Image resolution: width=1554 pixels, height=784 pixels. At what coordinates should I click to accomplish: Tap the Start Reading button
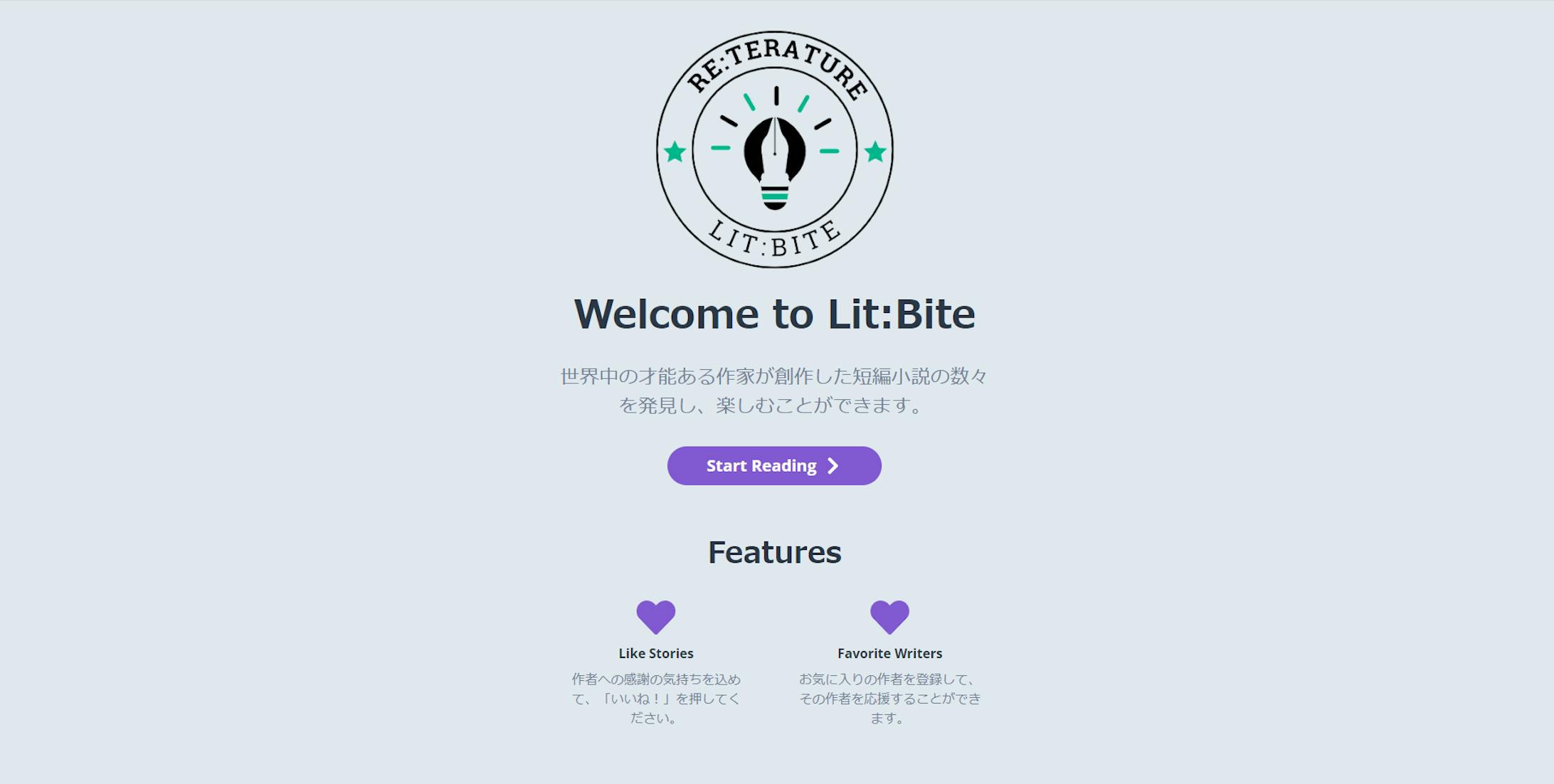[x=774, y=466]
